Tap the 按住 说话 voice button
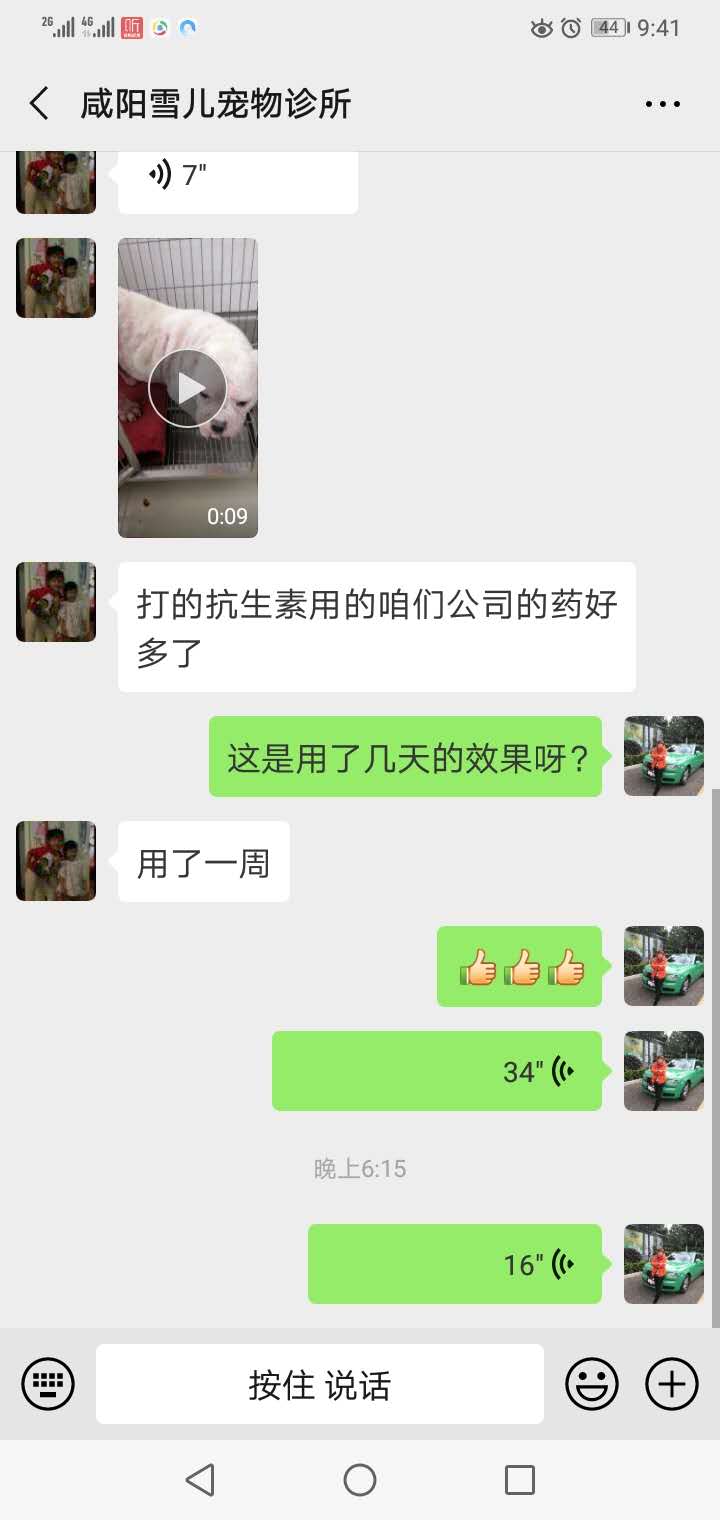The image size is (720, 1520). coord(320,1385)
